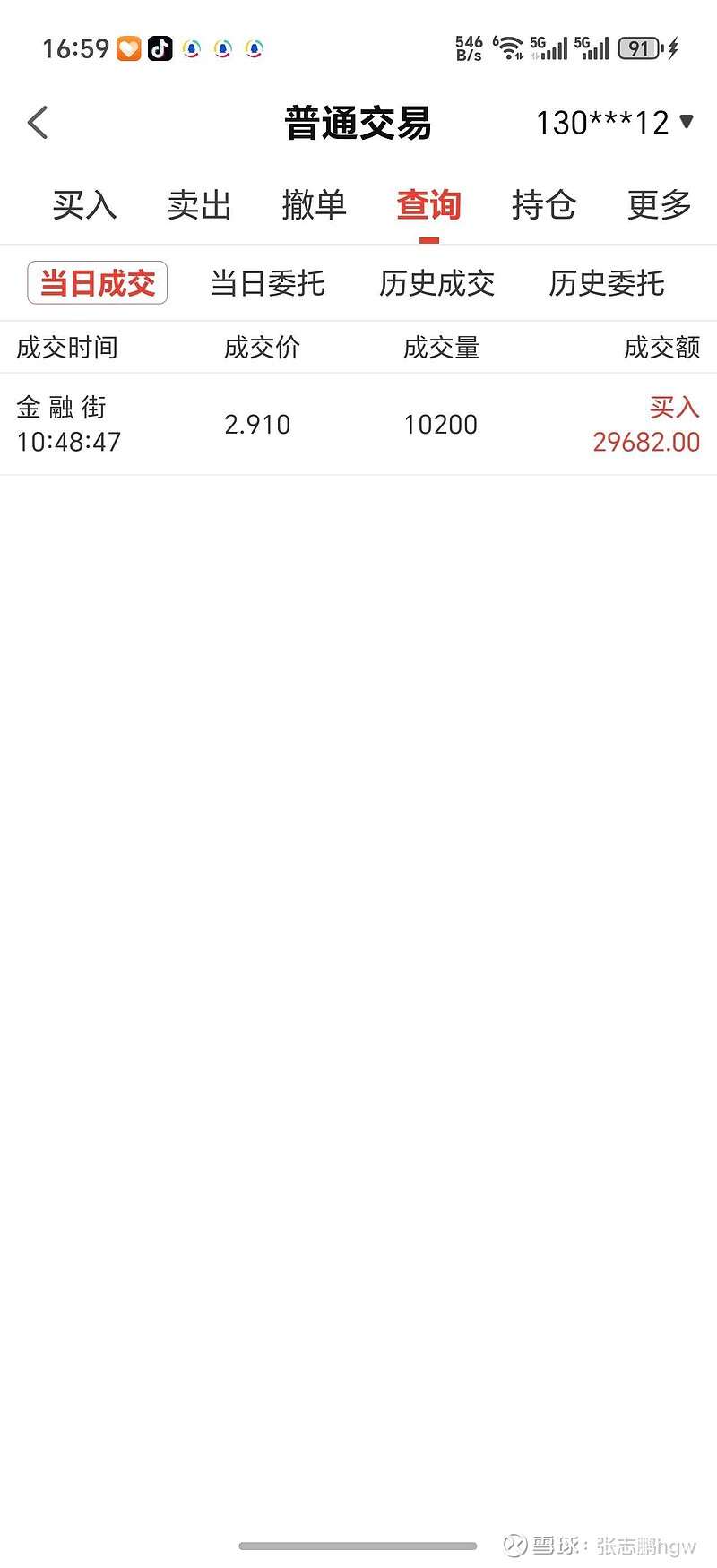The height and width of the screenshot is (1568, 717).
Task: Tap the 查询 tab
Action: (428, 205)
